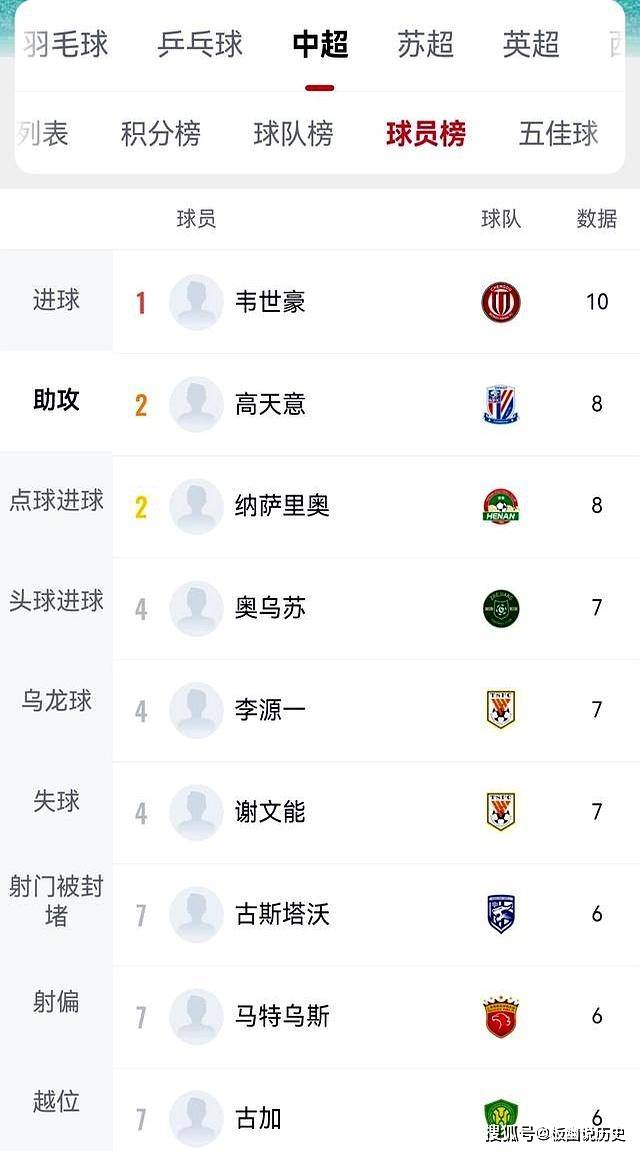View player 奥乌苏's details
This screenshot has height=1151, width=640.
[x=270, y=608]
